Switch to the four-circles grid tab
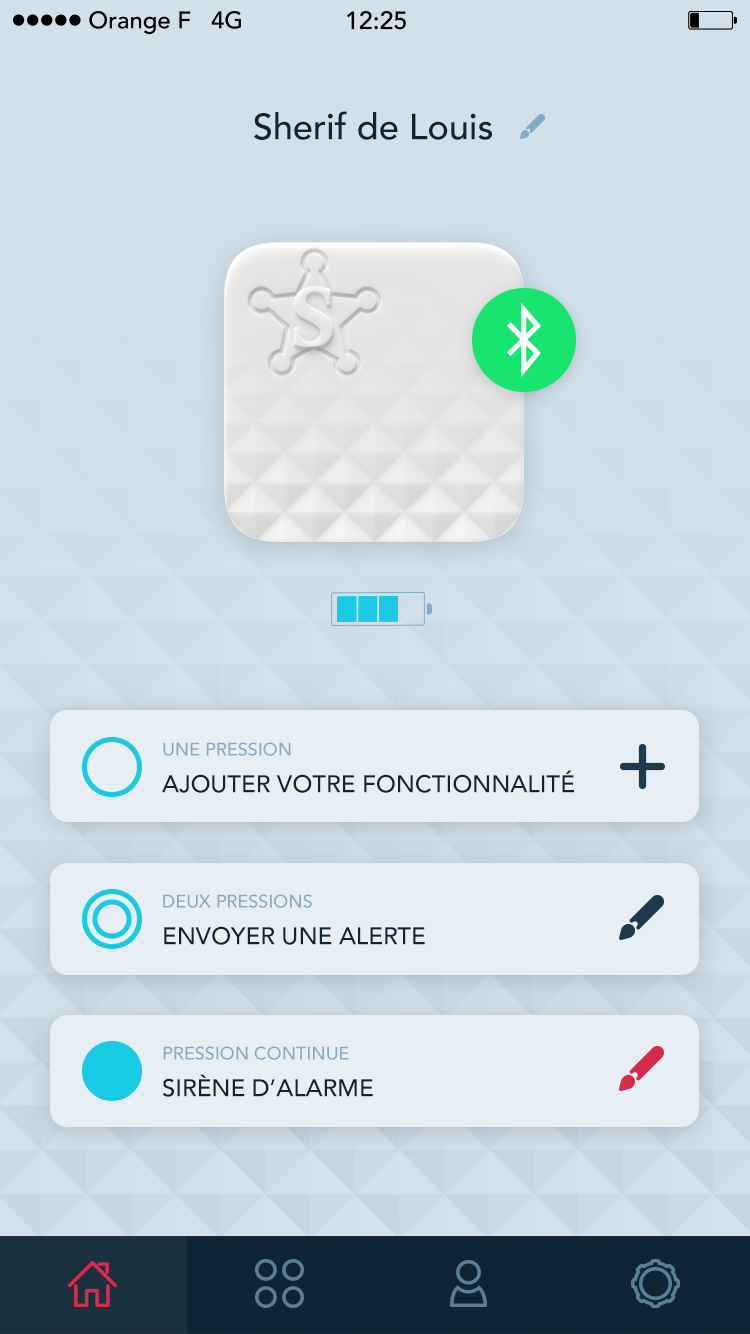 coord(280,1284)
